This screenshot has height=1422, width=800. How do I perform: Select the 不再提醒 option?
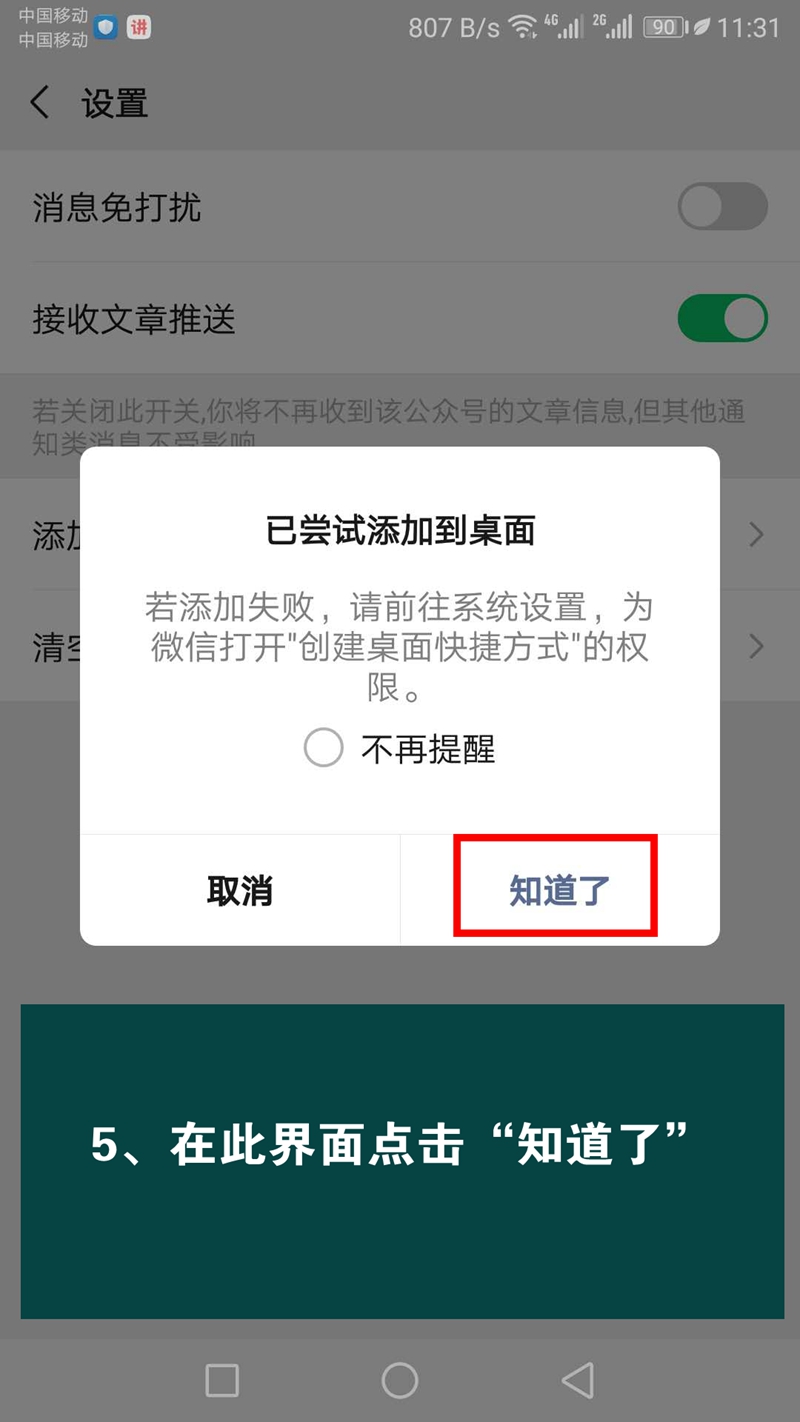pos(324,748)
